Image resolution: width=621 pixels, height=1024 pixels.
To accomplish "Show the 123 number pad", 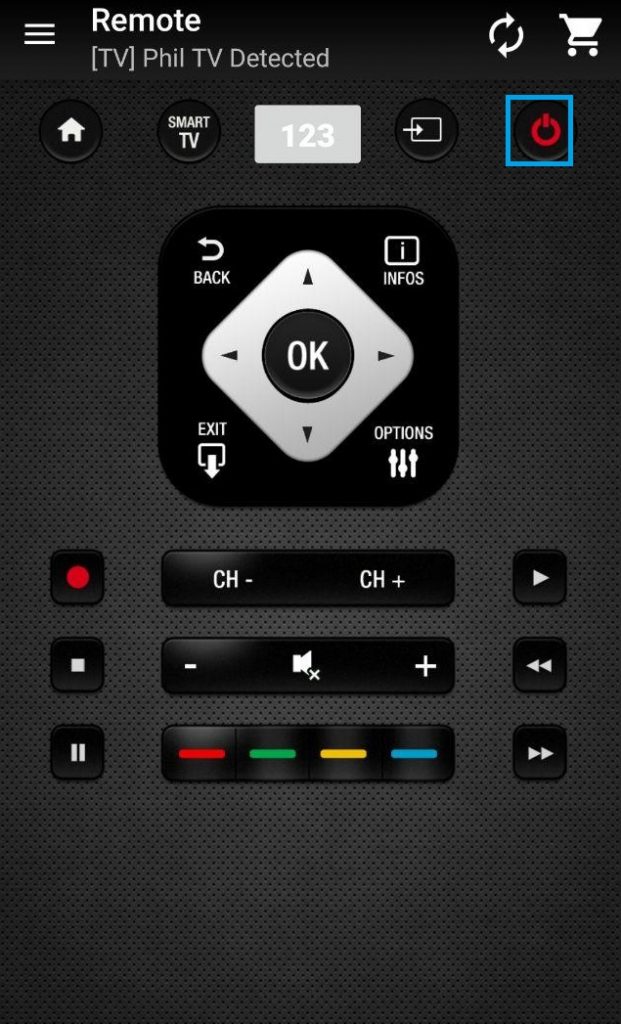I will pos(307,134).
